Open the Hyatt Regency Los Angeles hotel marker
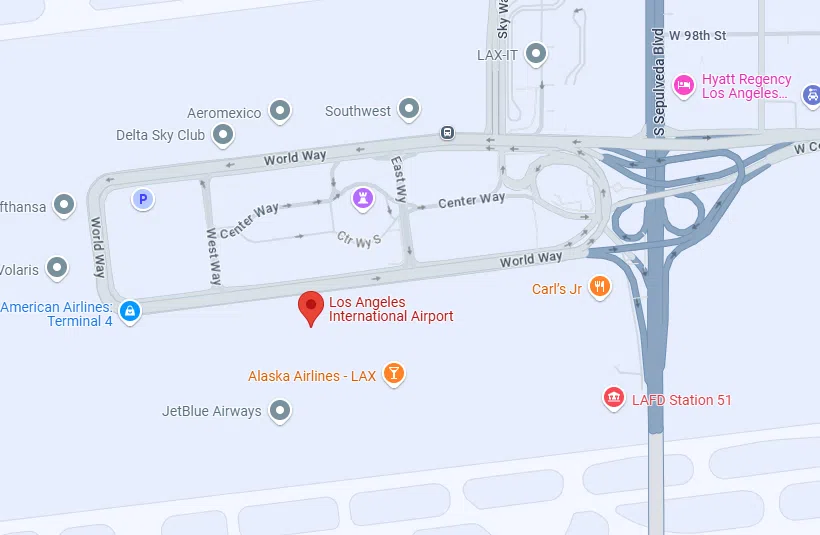Viewport: 820px width, 535px height. (685, 85)
